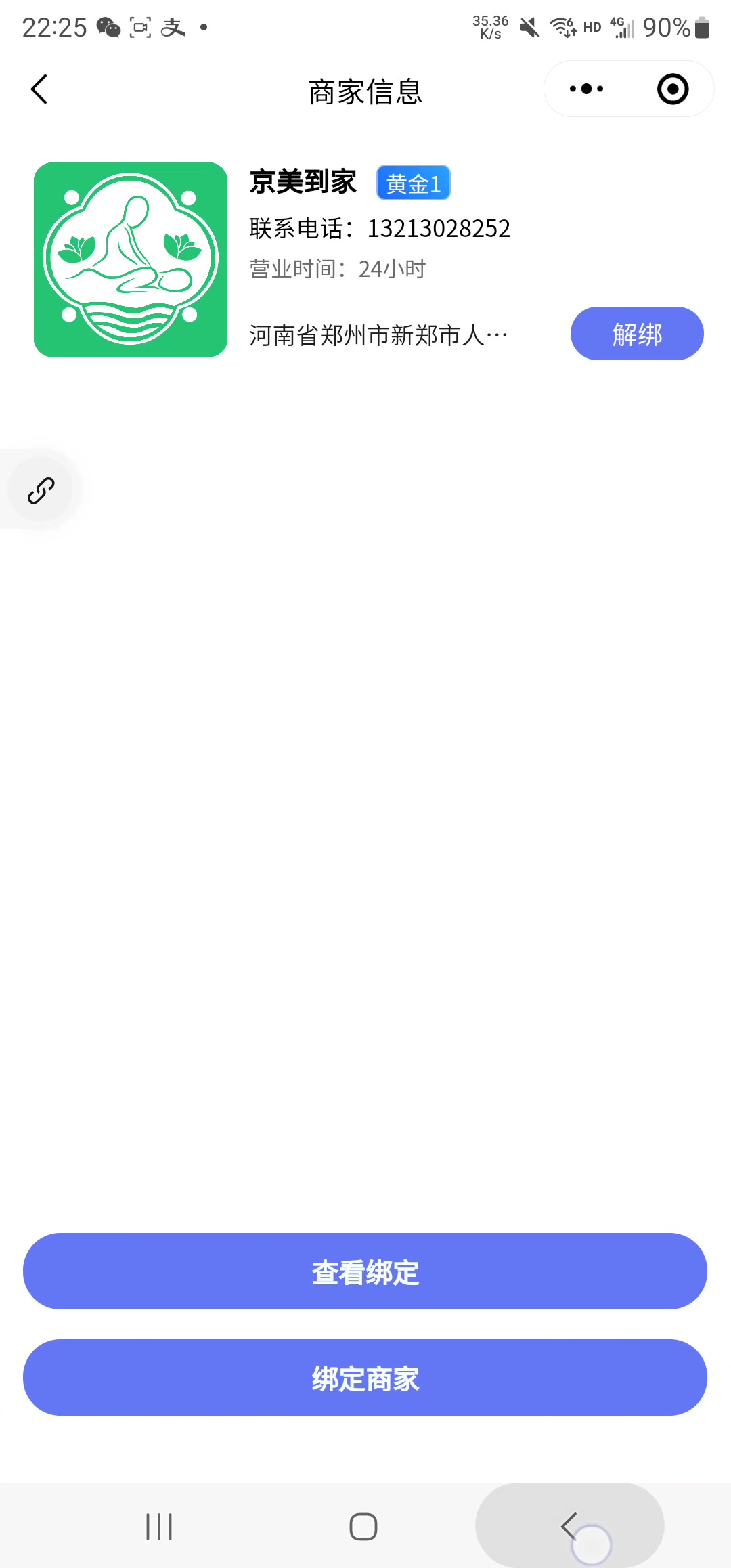Tap the 查看绑定 button
Image resolution: width=731 pixels, height=1568 pixels.
365,1271
